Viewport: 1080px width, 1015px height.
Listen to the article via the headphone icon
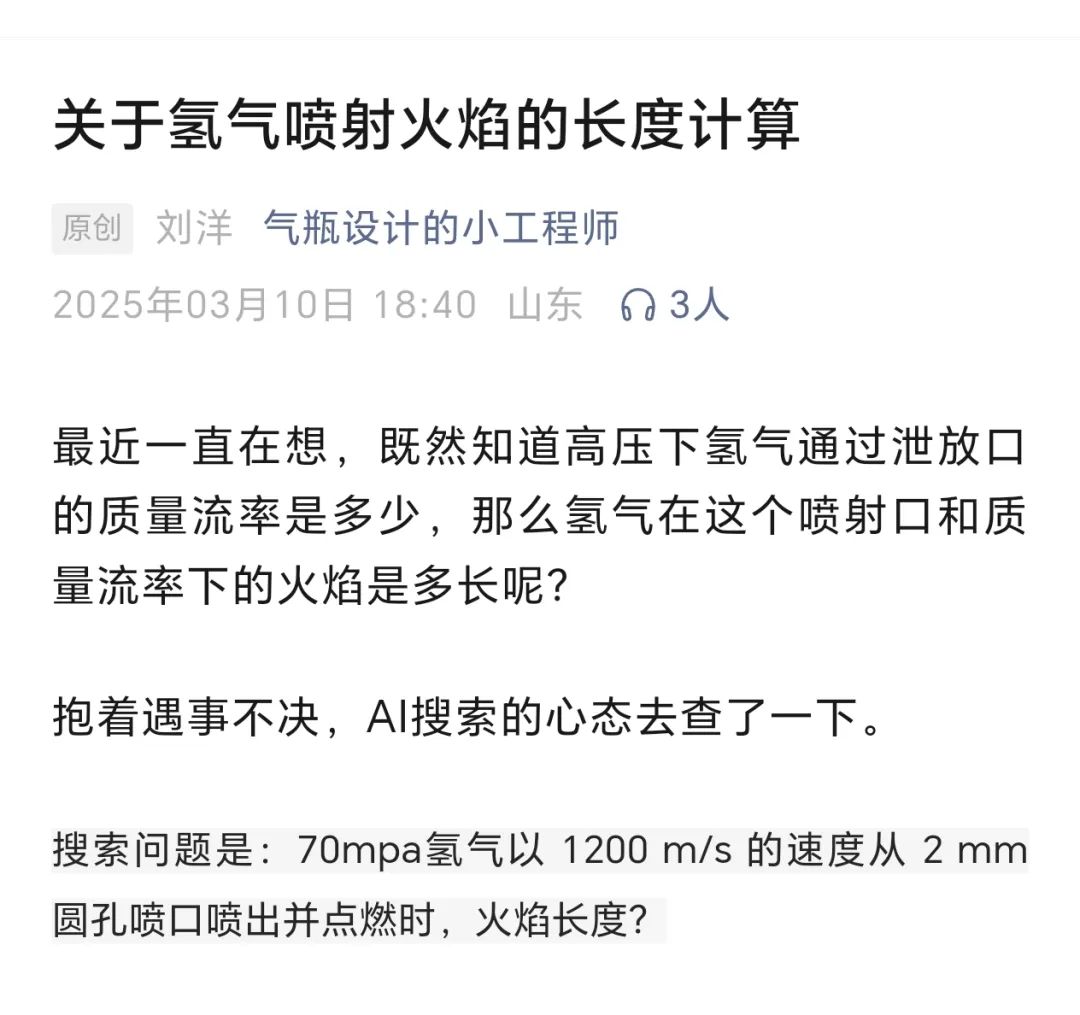tap(638, 305)
